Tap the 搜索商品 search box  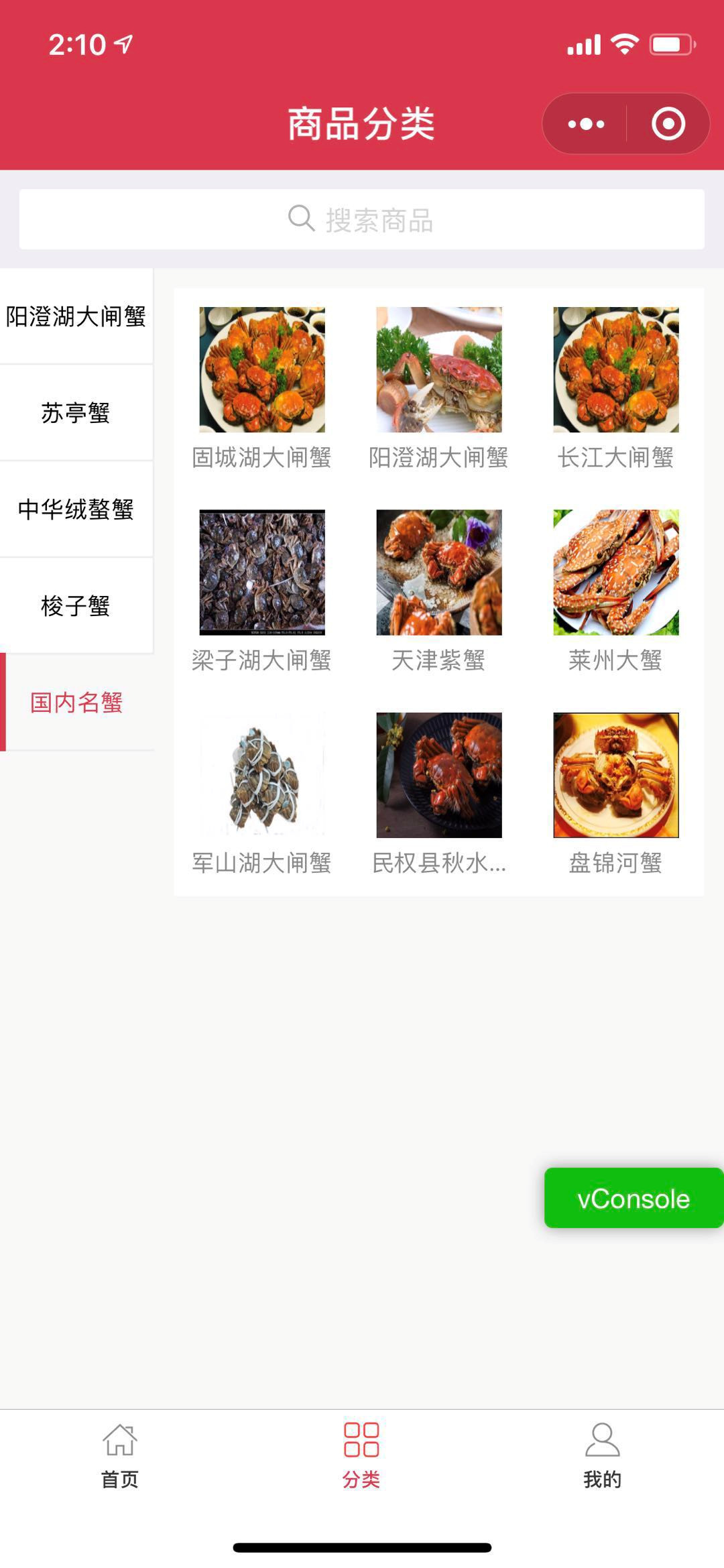point(361,219)
